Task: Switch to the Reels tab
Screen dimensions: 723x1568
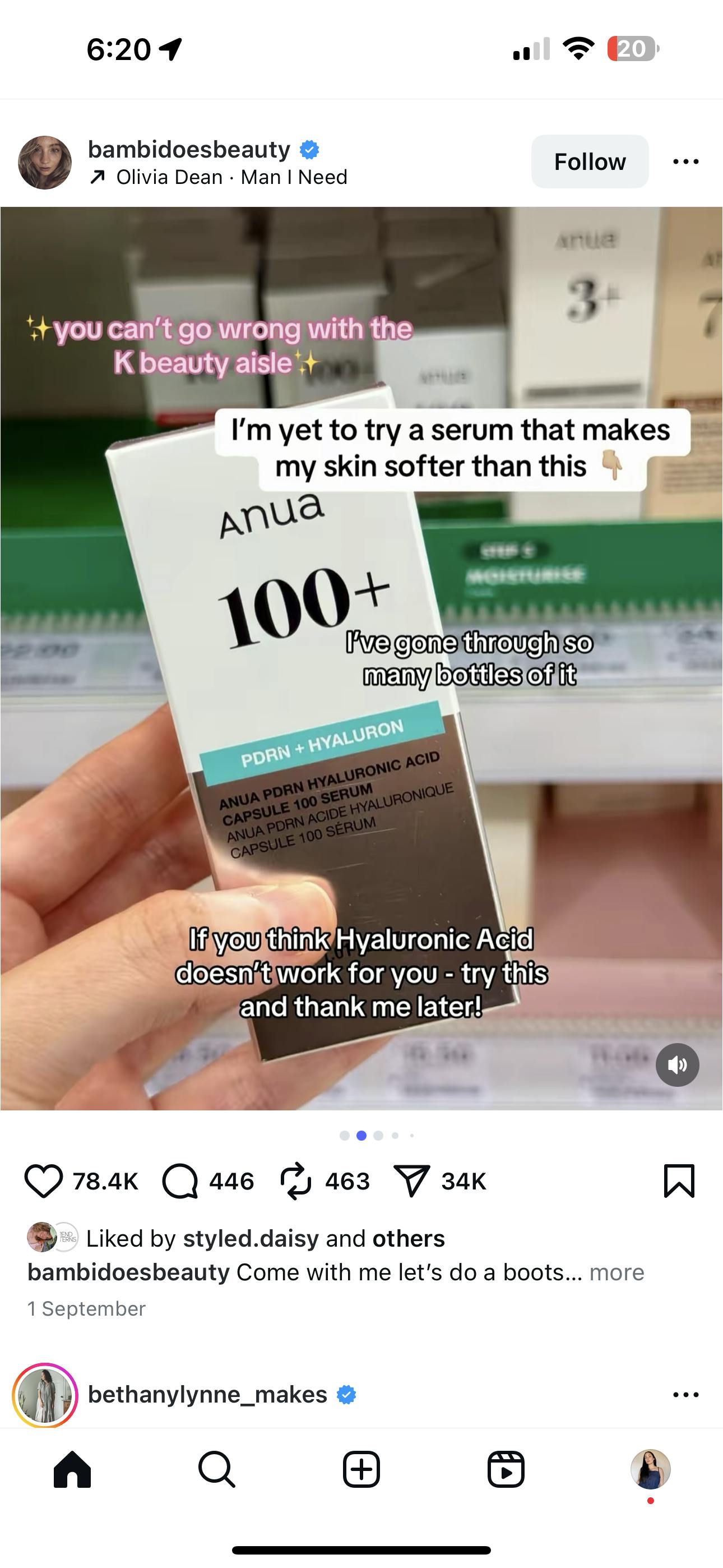Action: click(x=506, y=1470)
